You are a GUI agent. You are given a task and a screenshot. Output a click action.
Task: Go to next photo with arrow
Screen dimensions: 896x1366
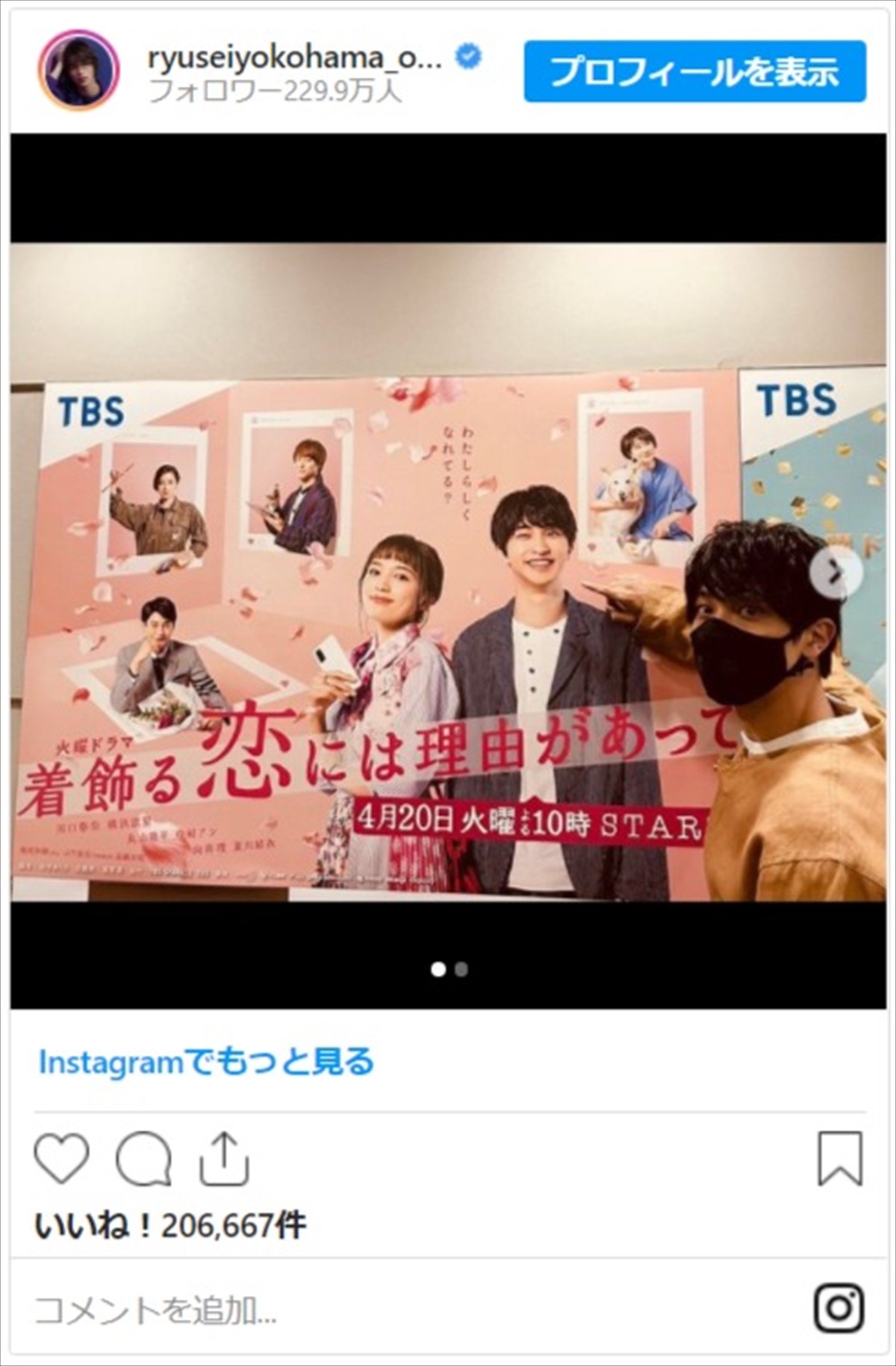point(836,573)
